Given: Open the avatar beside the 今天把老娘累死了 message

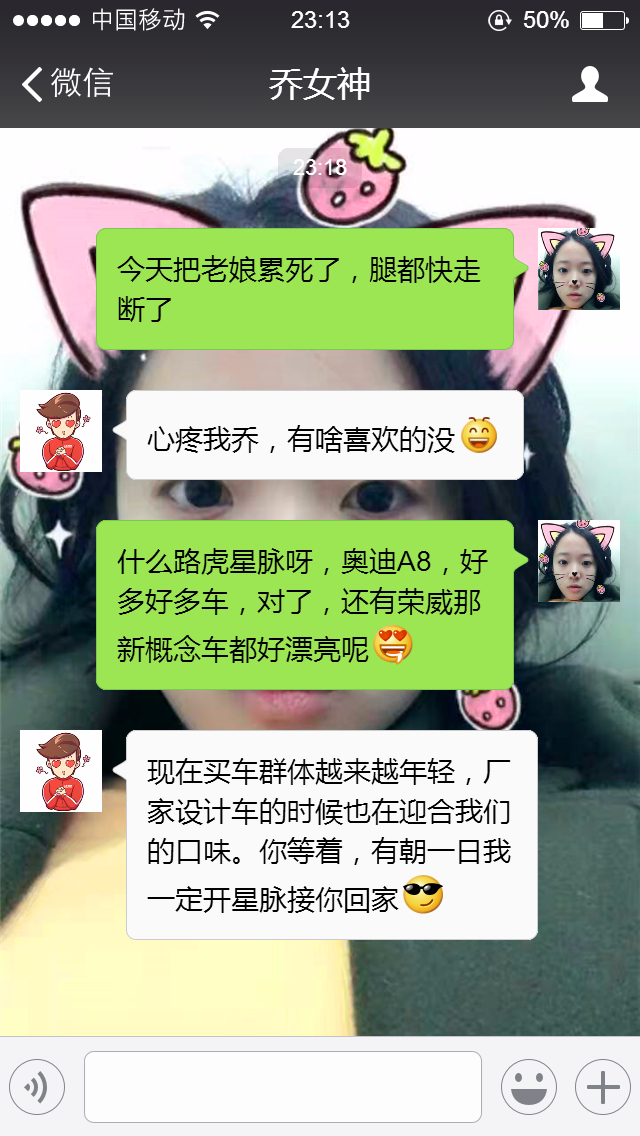Looking at the screenshot, I should [x=578, y=269].
